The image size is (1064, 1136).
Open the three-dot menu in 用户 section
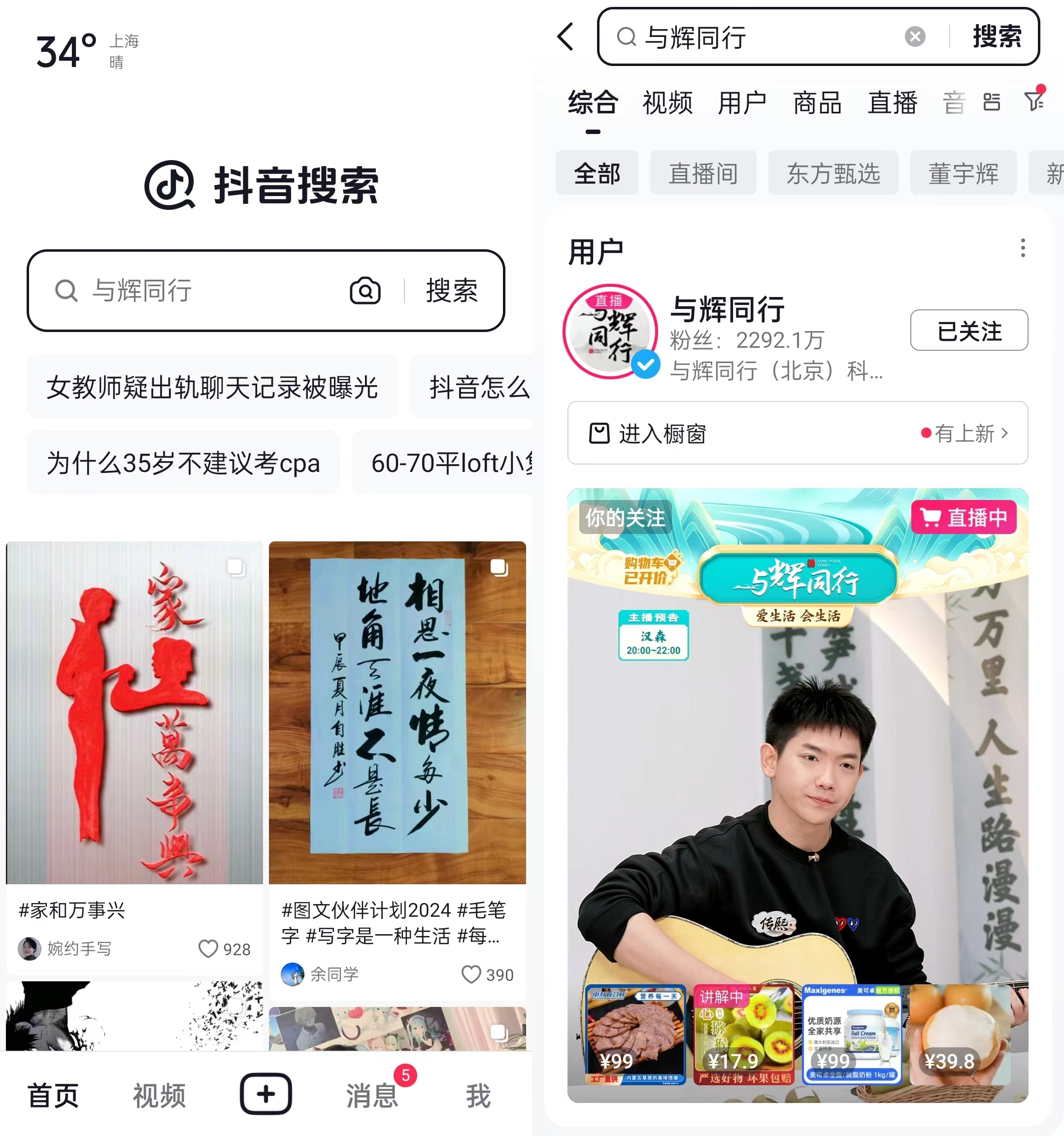point(1023,248)
